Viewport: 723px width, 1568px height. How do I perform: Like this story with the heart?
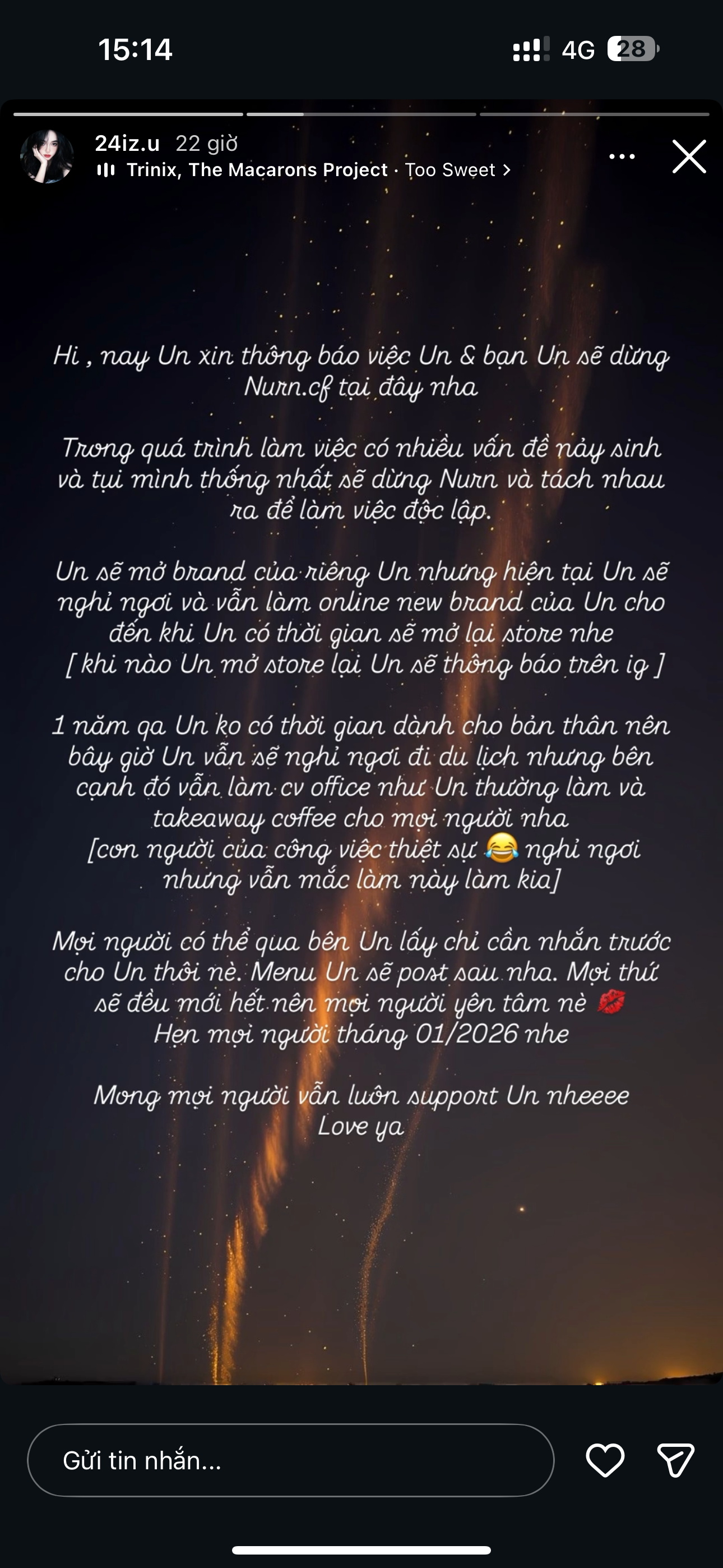click(605, 1460)
